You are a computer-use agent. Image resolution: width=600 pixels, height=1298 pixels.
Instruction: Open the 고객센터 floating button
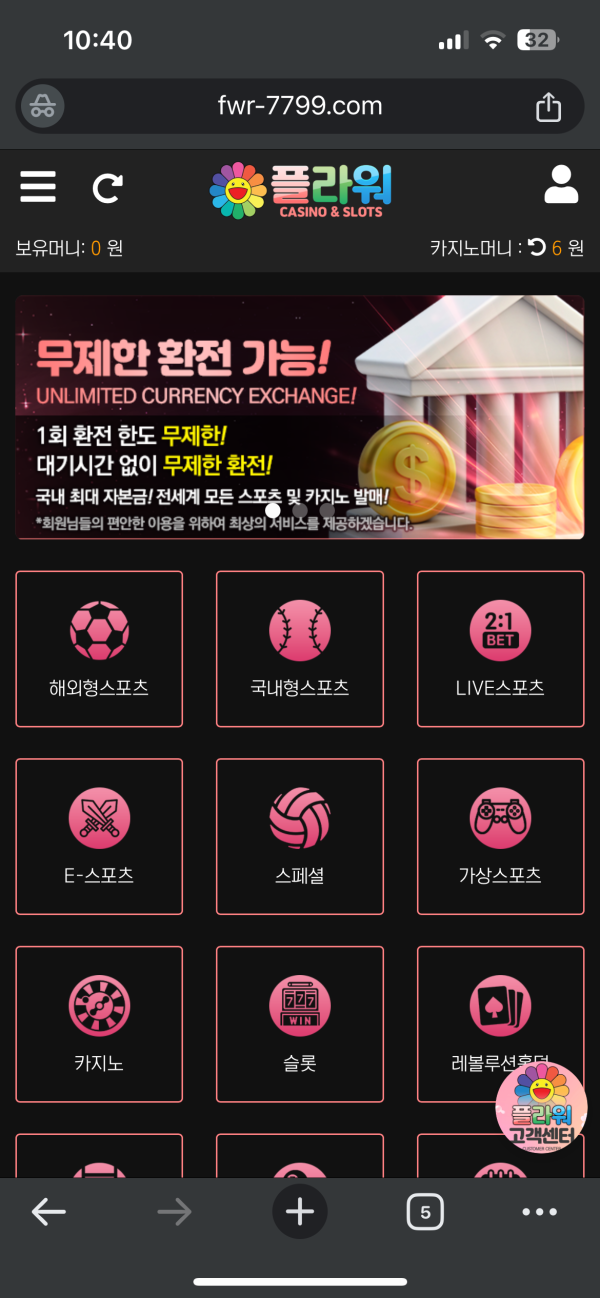pyautogui.click(x=541, y=1108)
